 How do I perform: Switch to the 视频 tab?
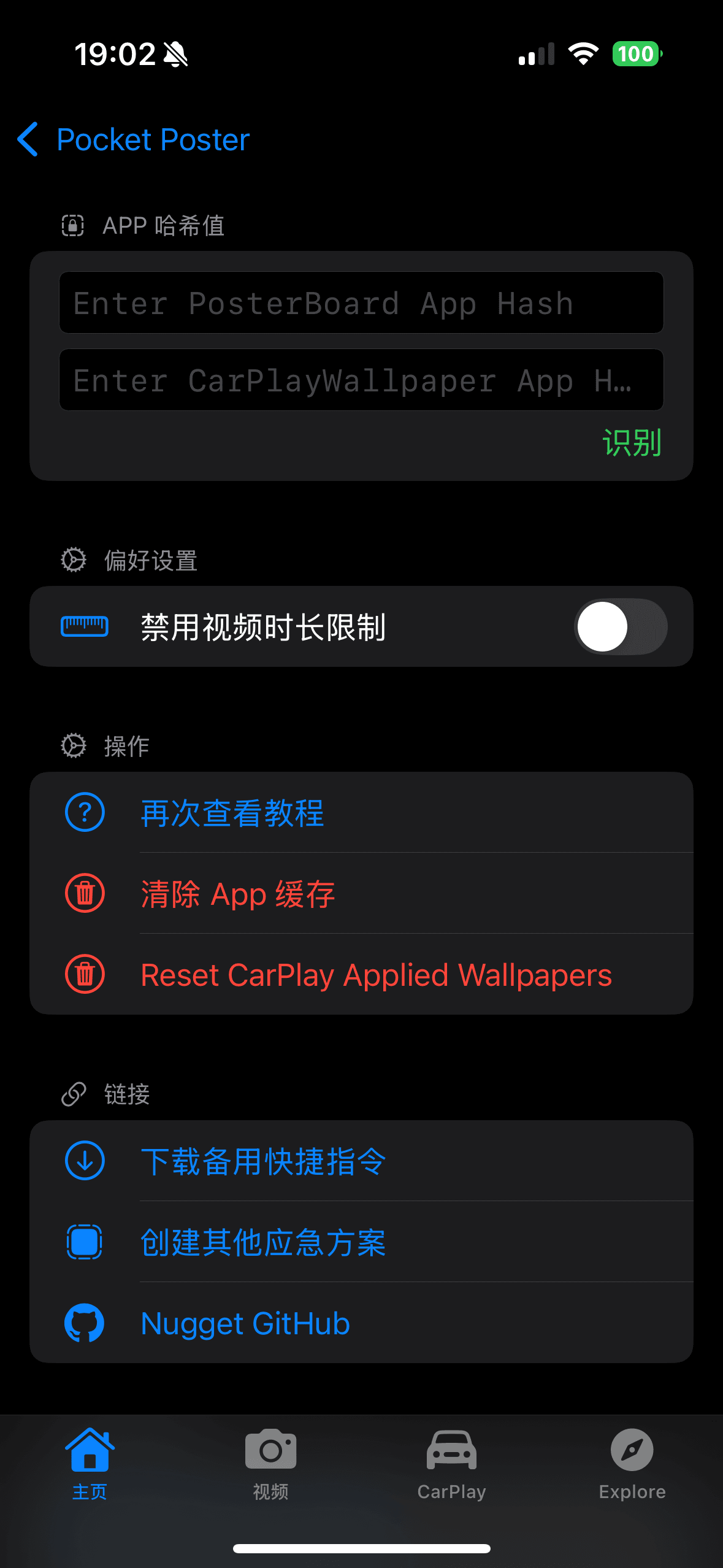pos(270,1463)
